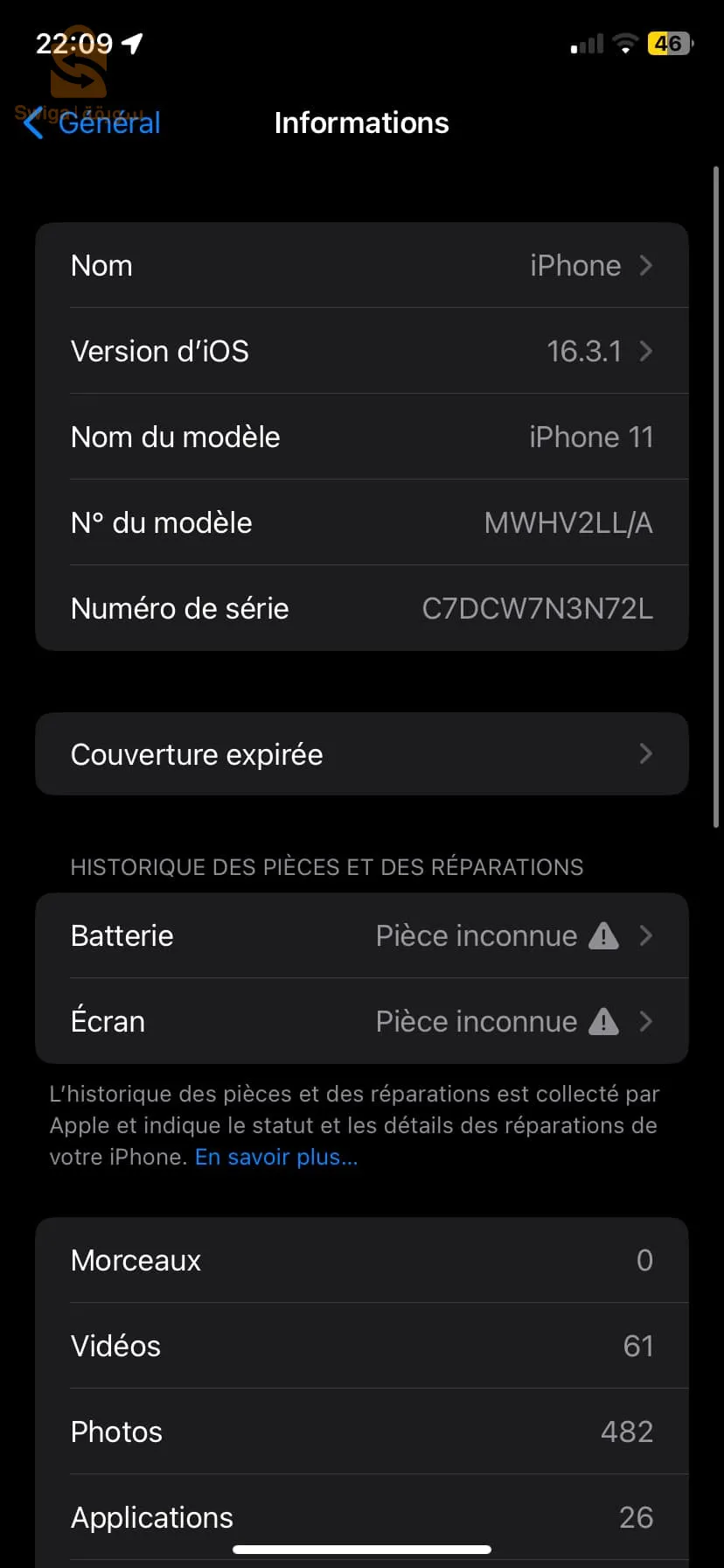Follow the En savoir plus link
The width and height of the screenshot is (724, 1568).
276,1157
